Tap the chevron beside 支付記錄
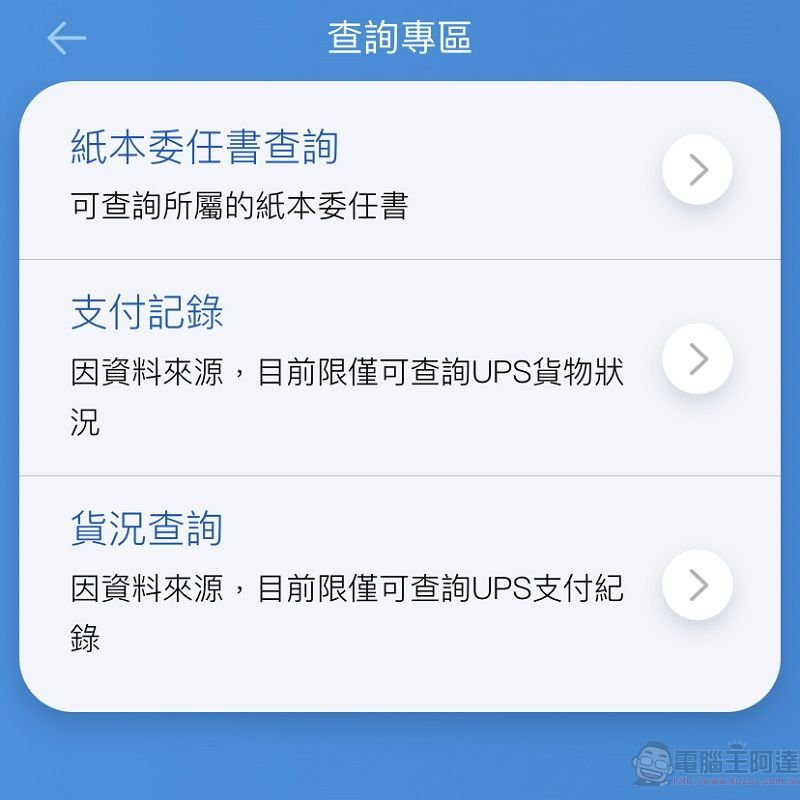 click(698, 359)
